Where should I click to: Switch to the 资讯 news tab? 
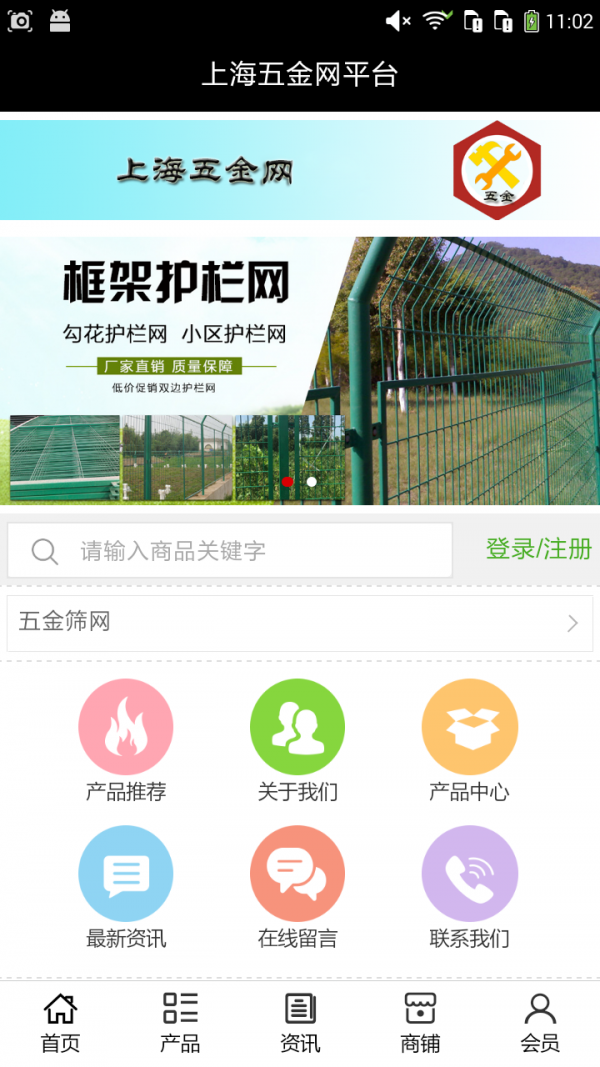[x=300, y=1022]
